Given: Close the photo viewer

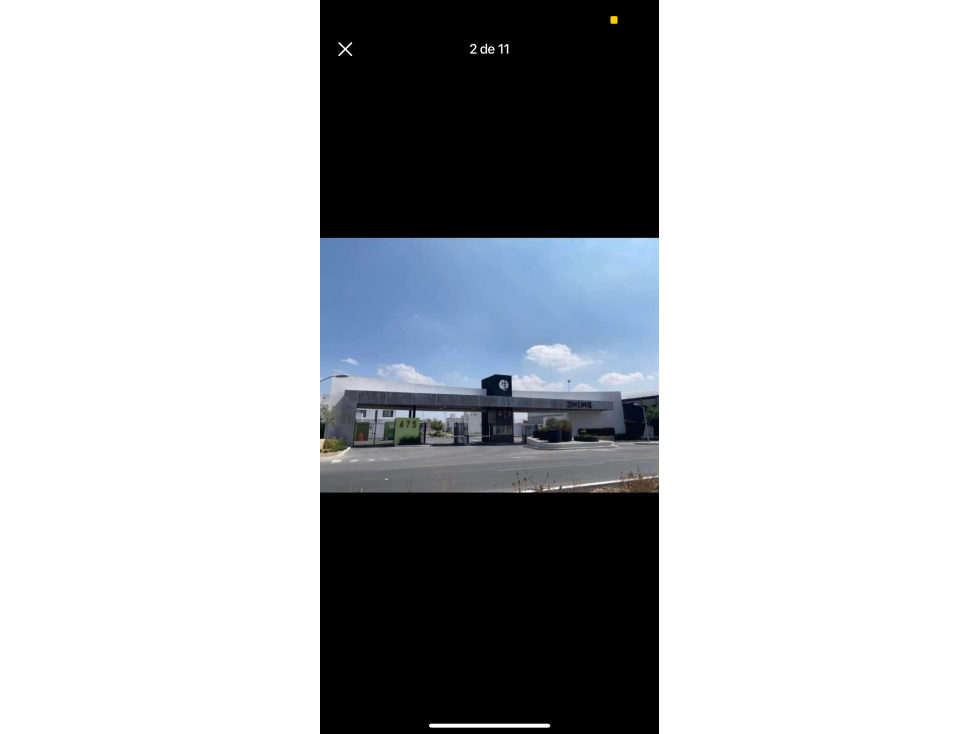Looking at the screenshot, I should (x=345, y=49).
